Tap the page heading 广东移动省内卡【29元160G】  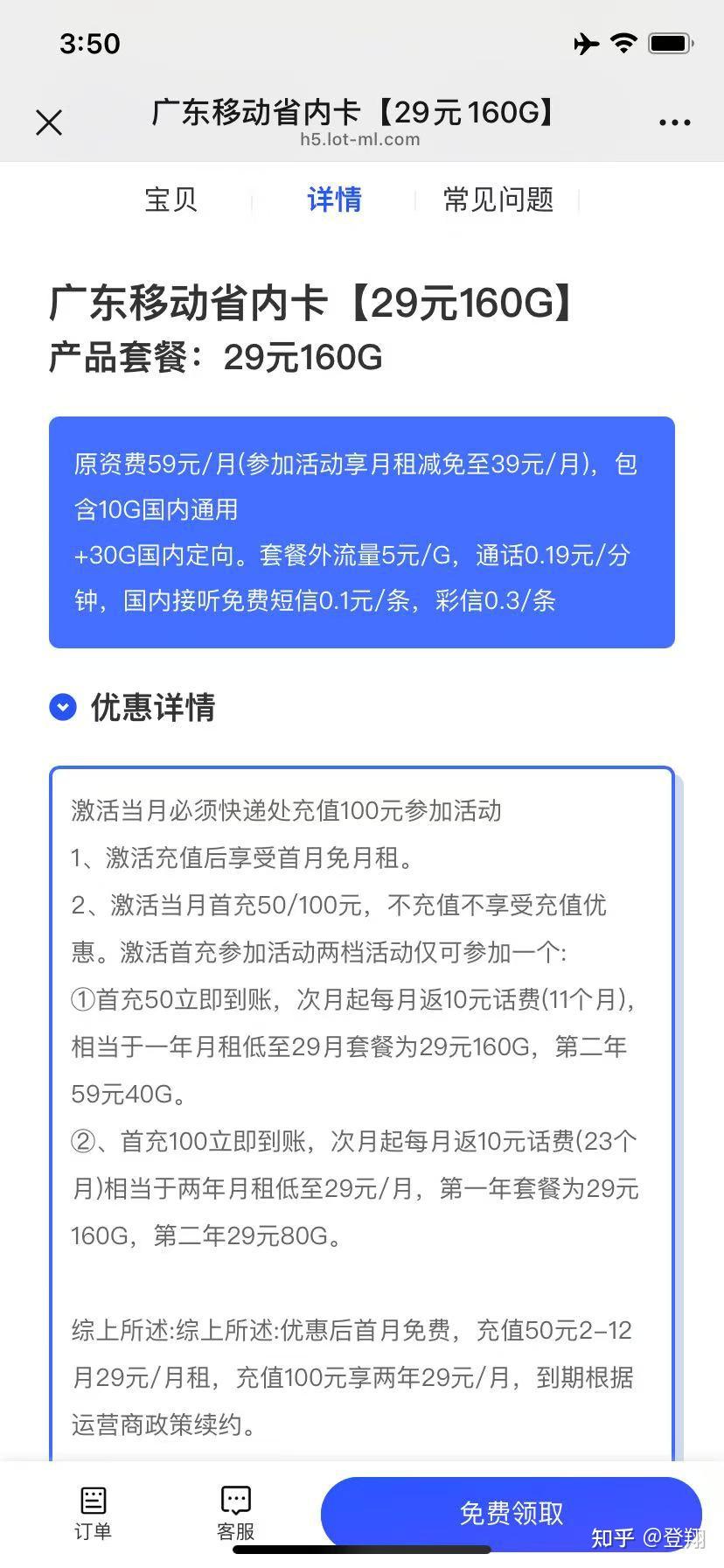[x=310, y=304]
